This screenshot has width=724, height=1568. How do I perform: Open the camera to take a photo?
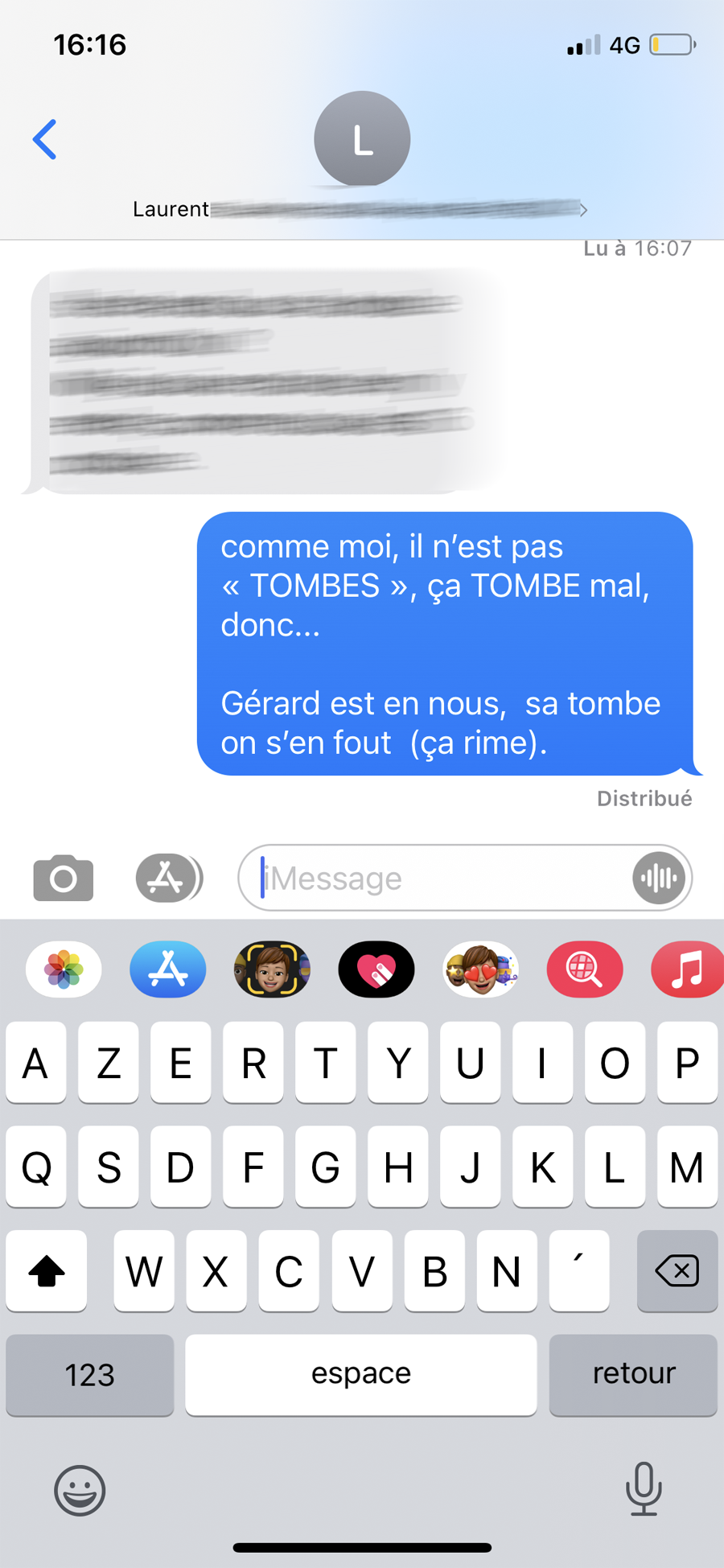click(x=63, y=878)
